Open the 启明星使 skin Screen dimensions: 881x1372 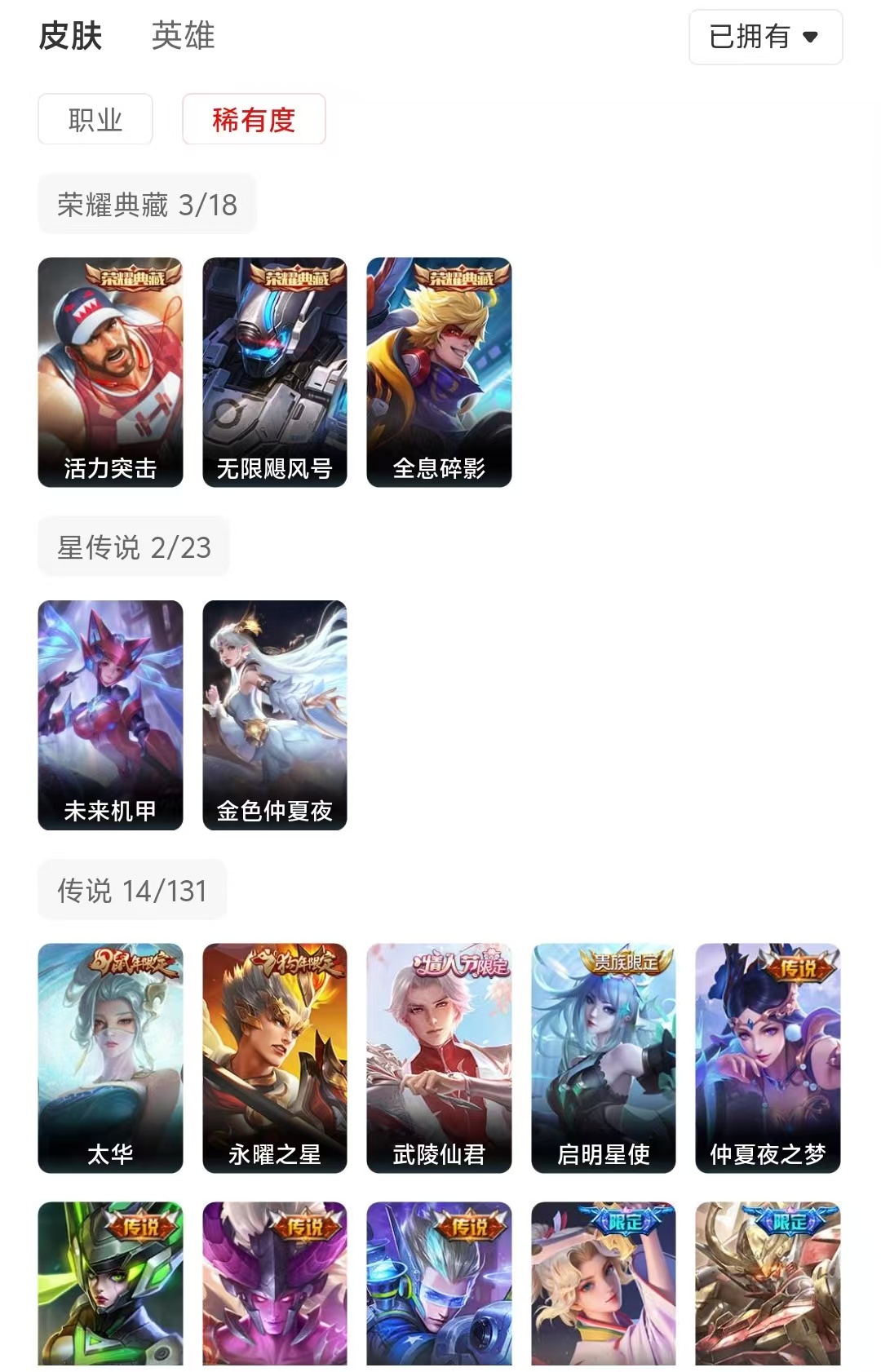(x=604, y=1058)
